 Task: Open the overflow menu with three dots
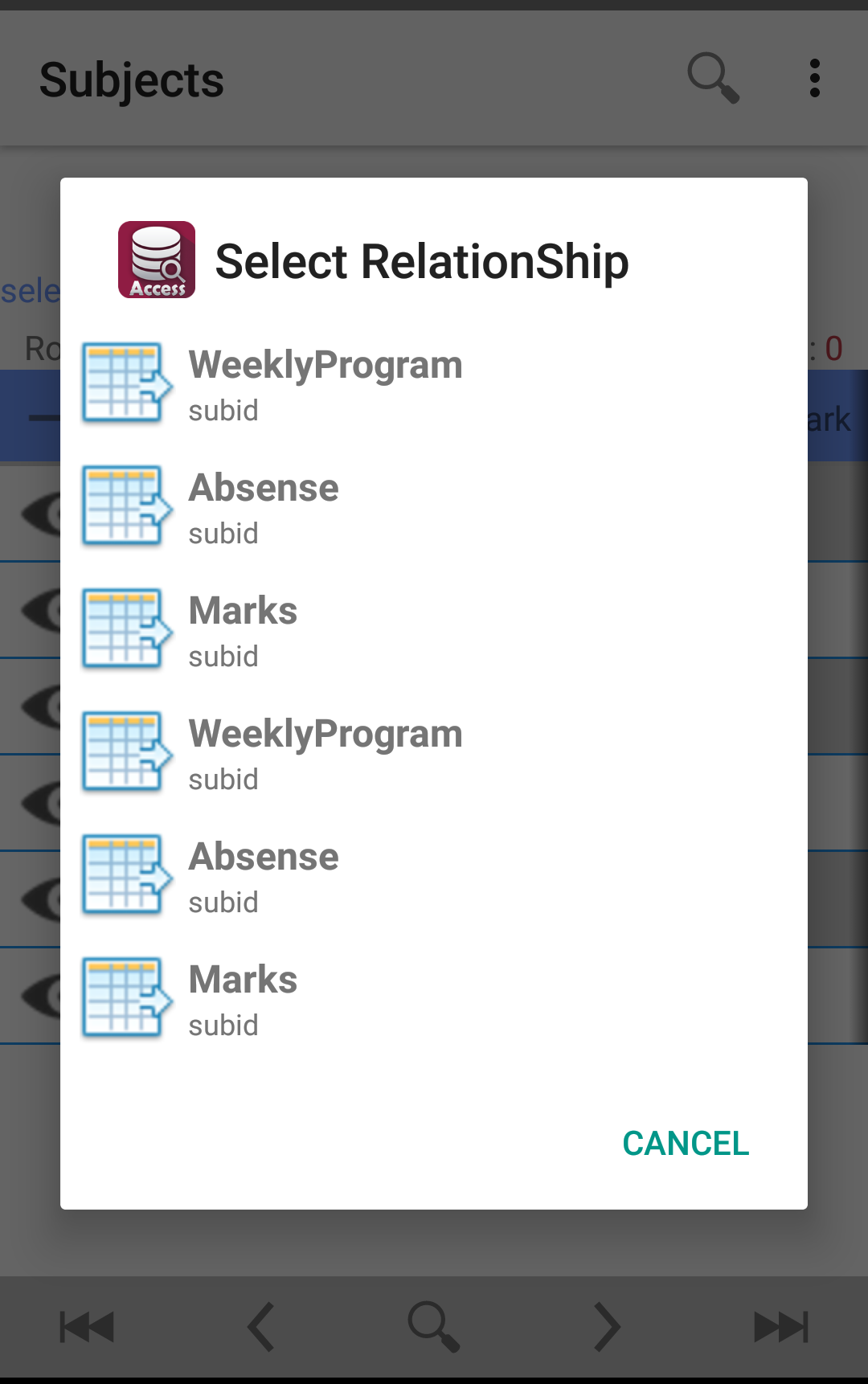(x=814, y=77)
